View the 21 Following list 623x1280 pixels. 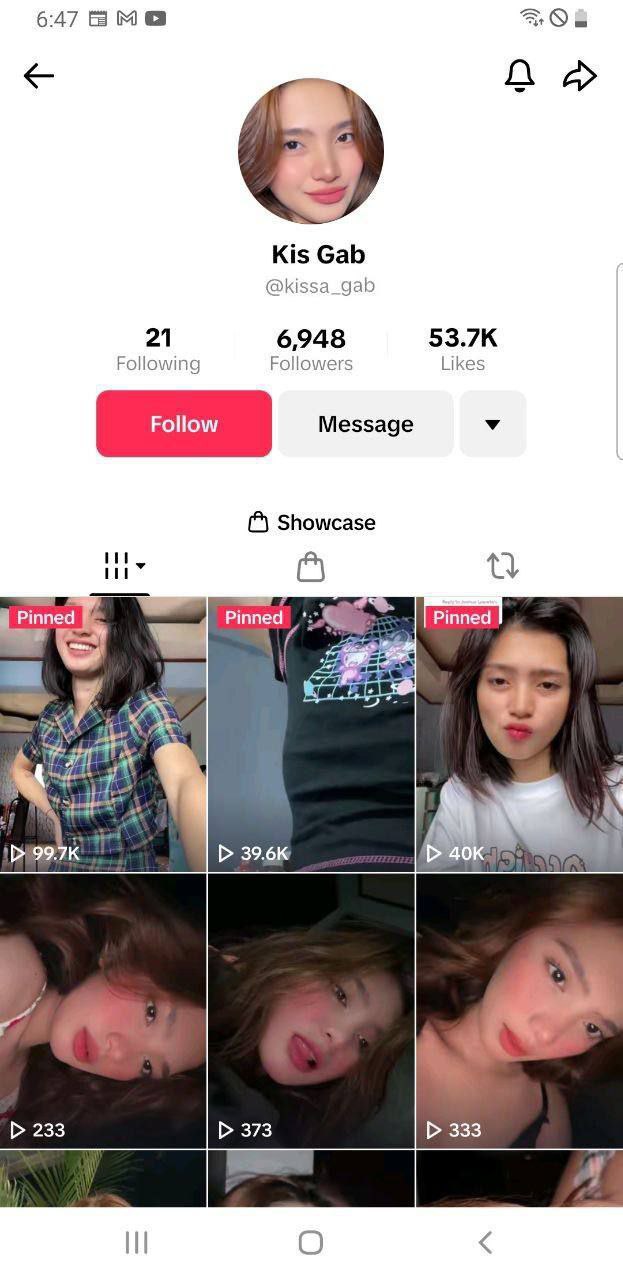(x=158, y=350)
